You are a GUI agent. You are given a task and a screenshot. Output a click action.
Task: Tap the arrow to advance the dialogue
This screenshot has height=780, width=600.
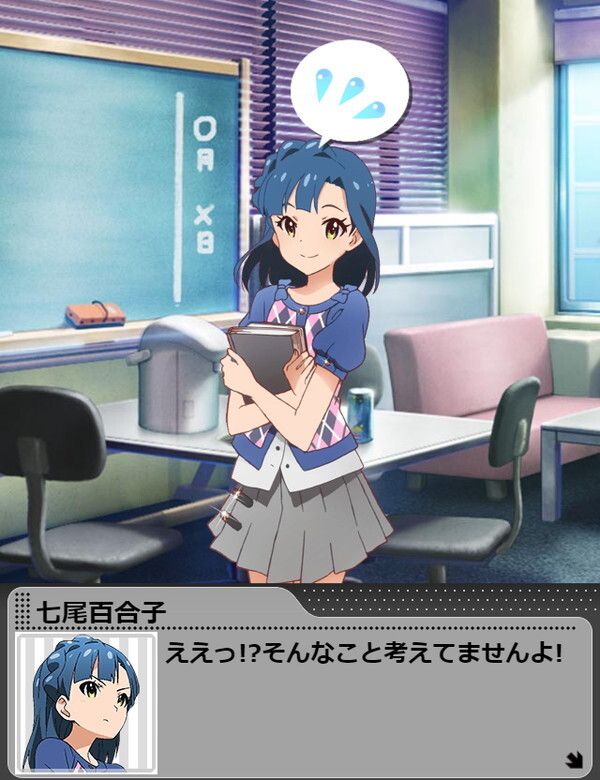574,759
